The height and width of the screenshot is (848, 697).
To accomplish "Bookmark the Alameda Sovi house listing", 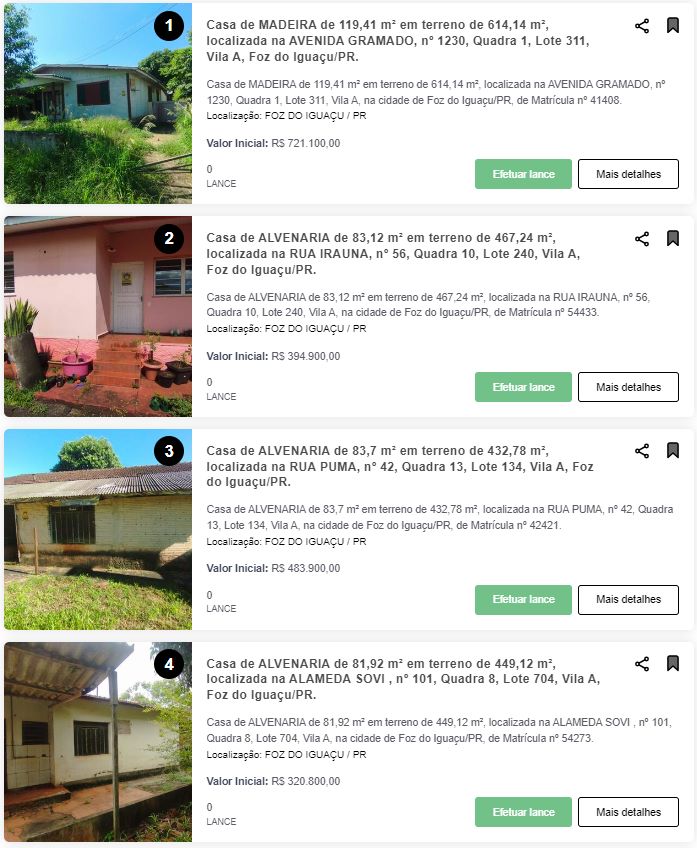I will click(673, 664).
